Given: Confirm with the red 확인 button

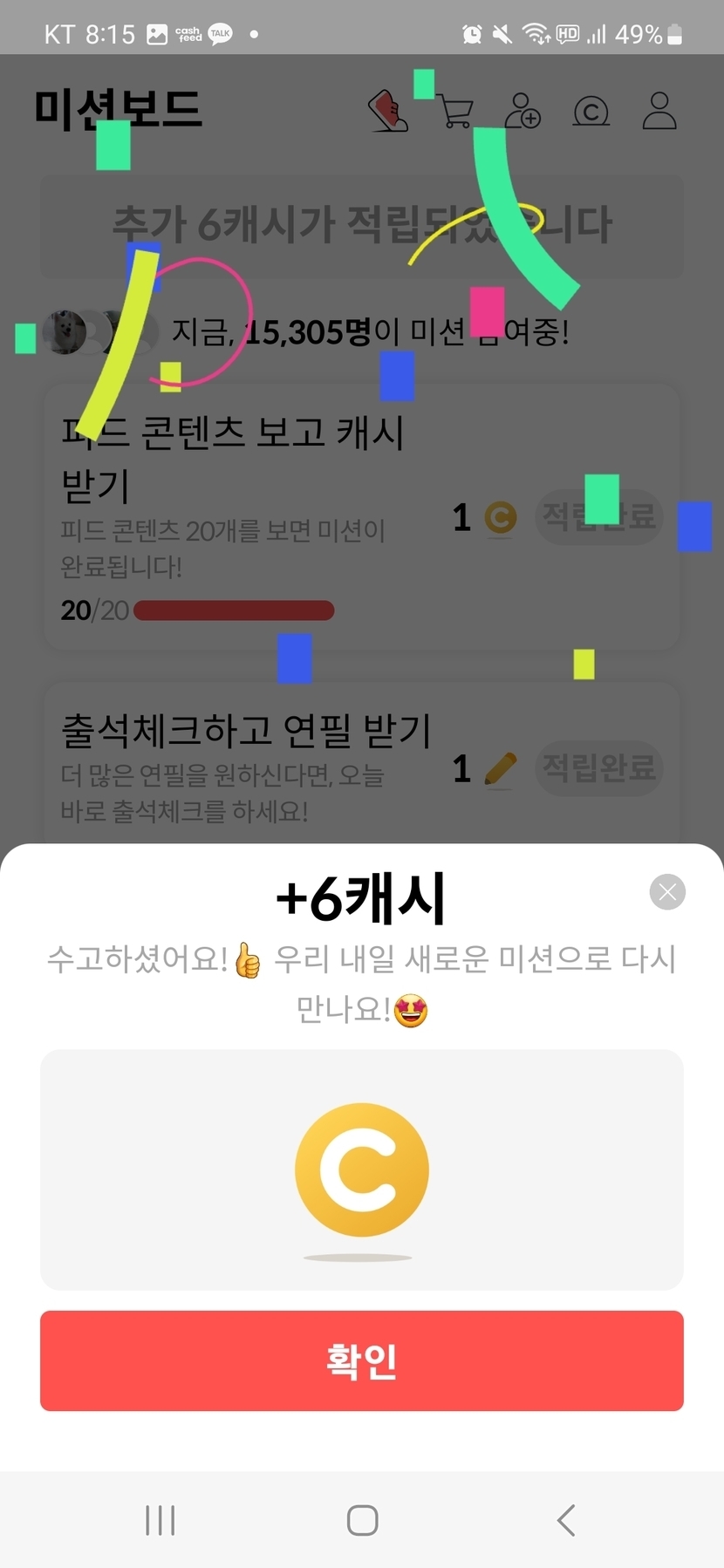Looking at the screenshot, I should tap(362, 1360).
